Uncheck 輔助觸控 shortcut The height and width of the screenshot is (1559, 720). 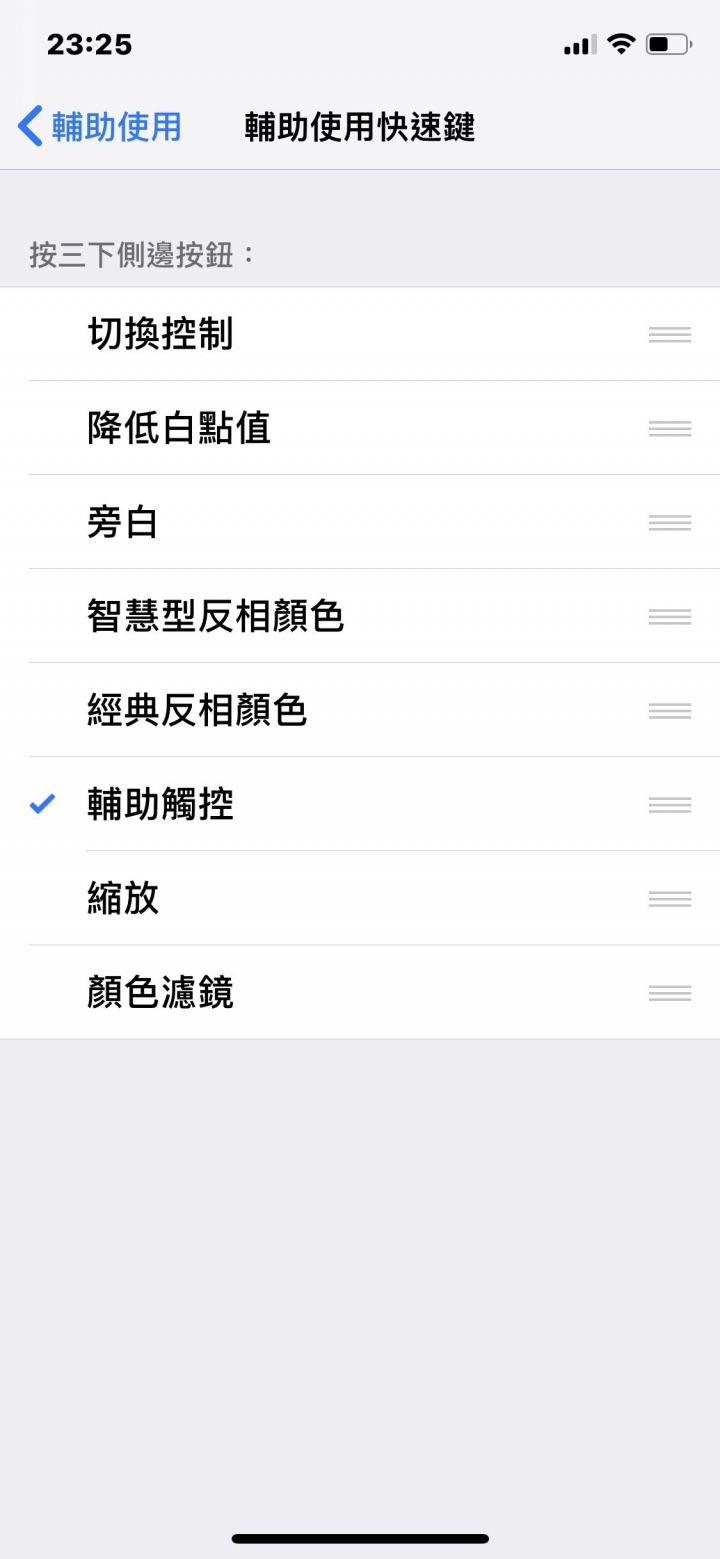(360, 804)
